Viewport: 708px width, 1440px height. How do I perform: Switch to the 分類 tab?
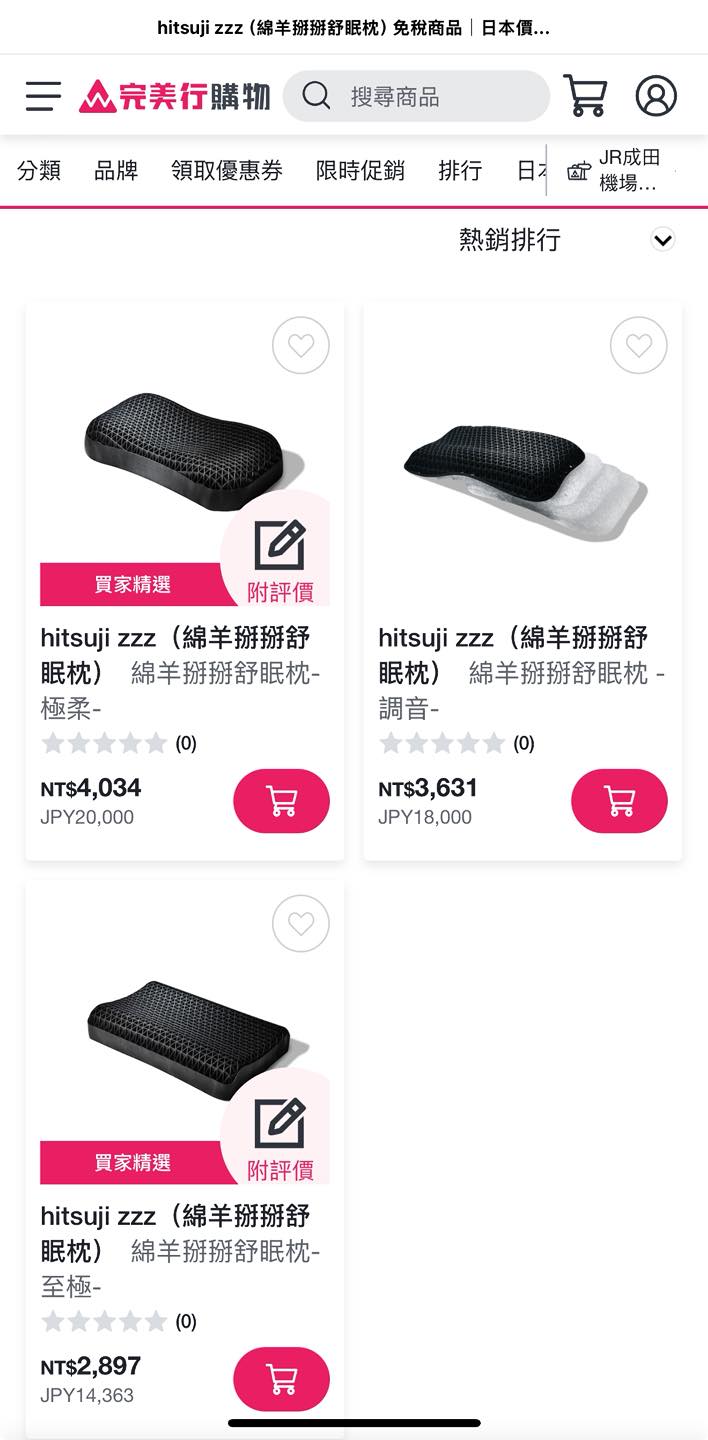(39, 171)
